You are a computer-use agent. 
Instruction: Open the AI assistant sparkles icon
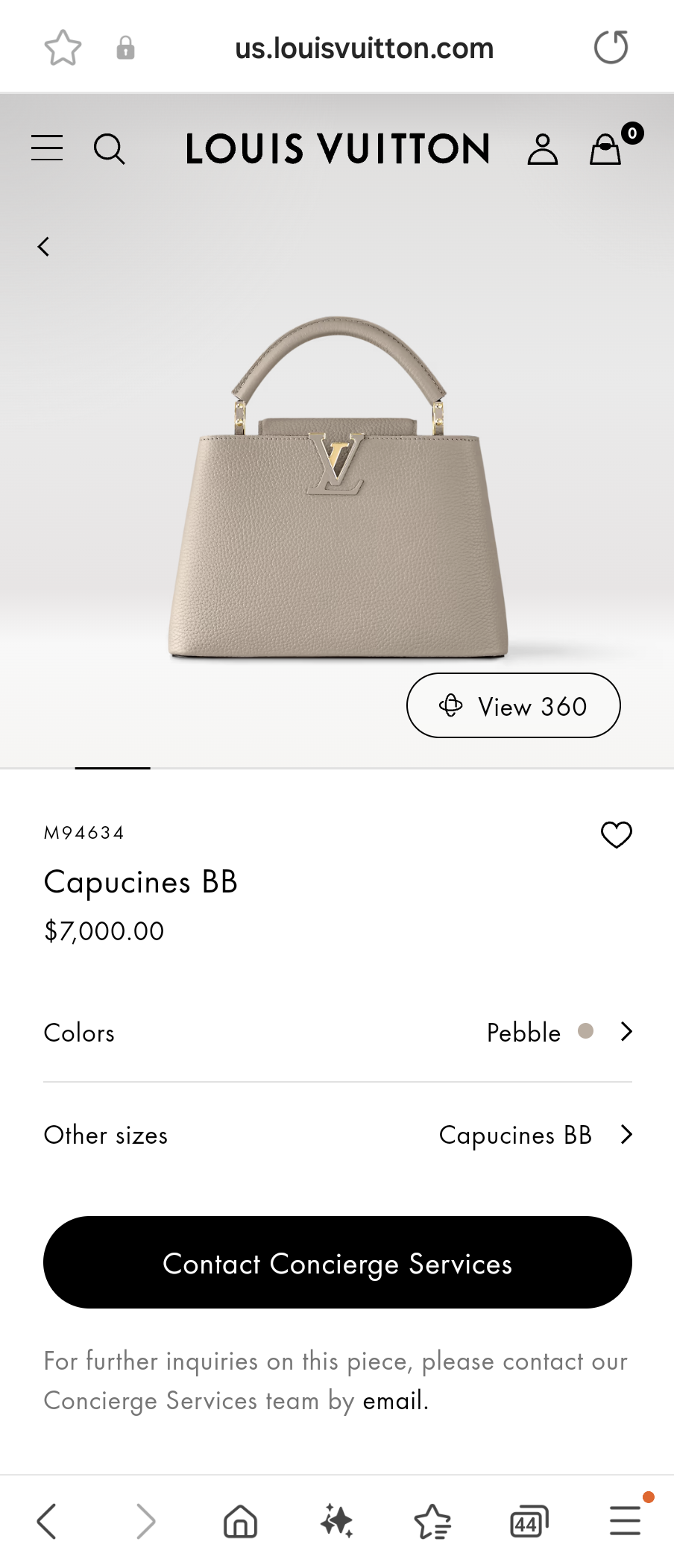pos(337,1521)
